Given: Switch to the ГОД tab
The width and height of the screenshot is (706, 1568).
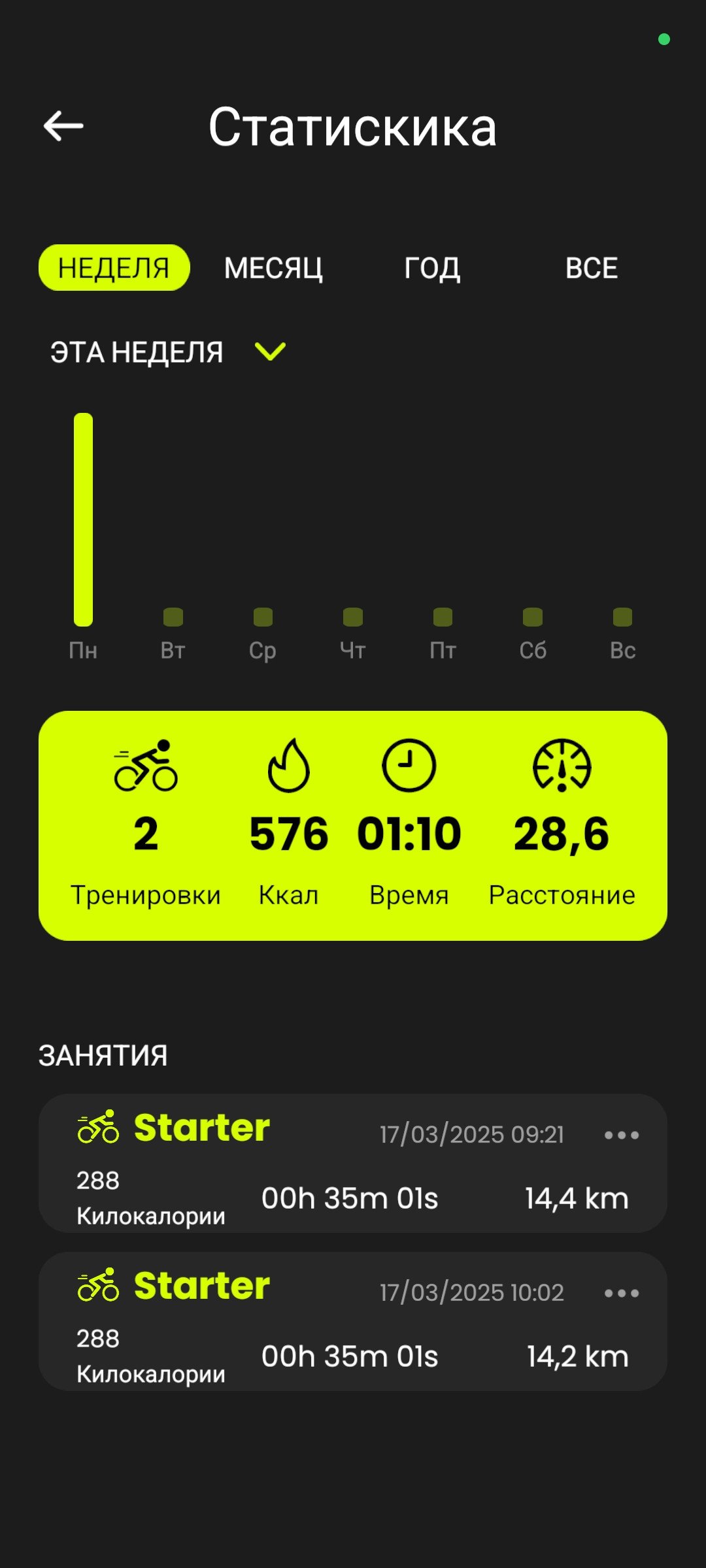Looking at the screenshot, I should (432, 268).
